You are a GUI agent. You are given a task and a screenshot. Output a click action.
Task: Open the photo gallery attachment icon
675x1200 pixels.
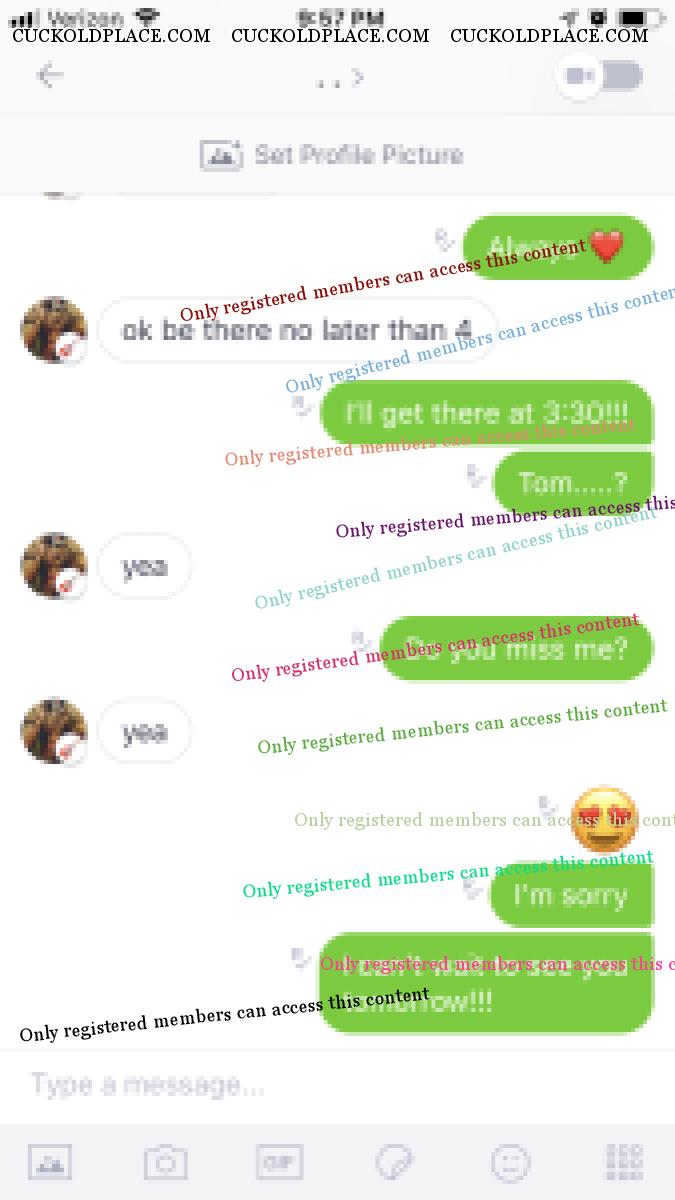tap(49, 1161)
